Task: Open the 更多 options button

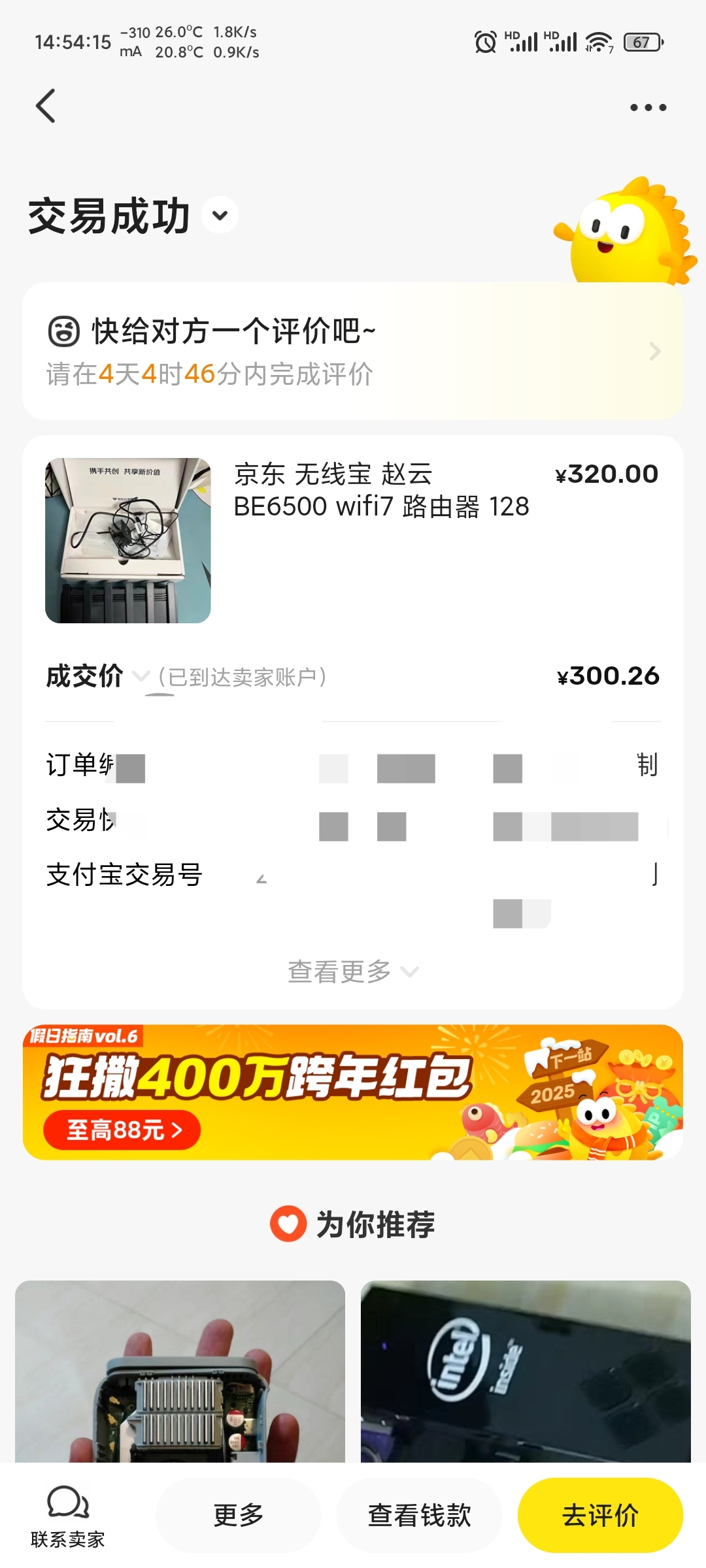Action: point(239,1515)
